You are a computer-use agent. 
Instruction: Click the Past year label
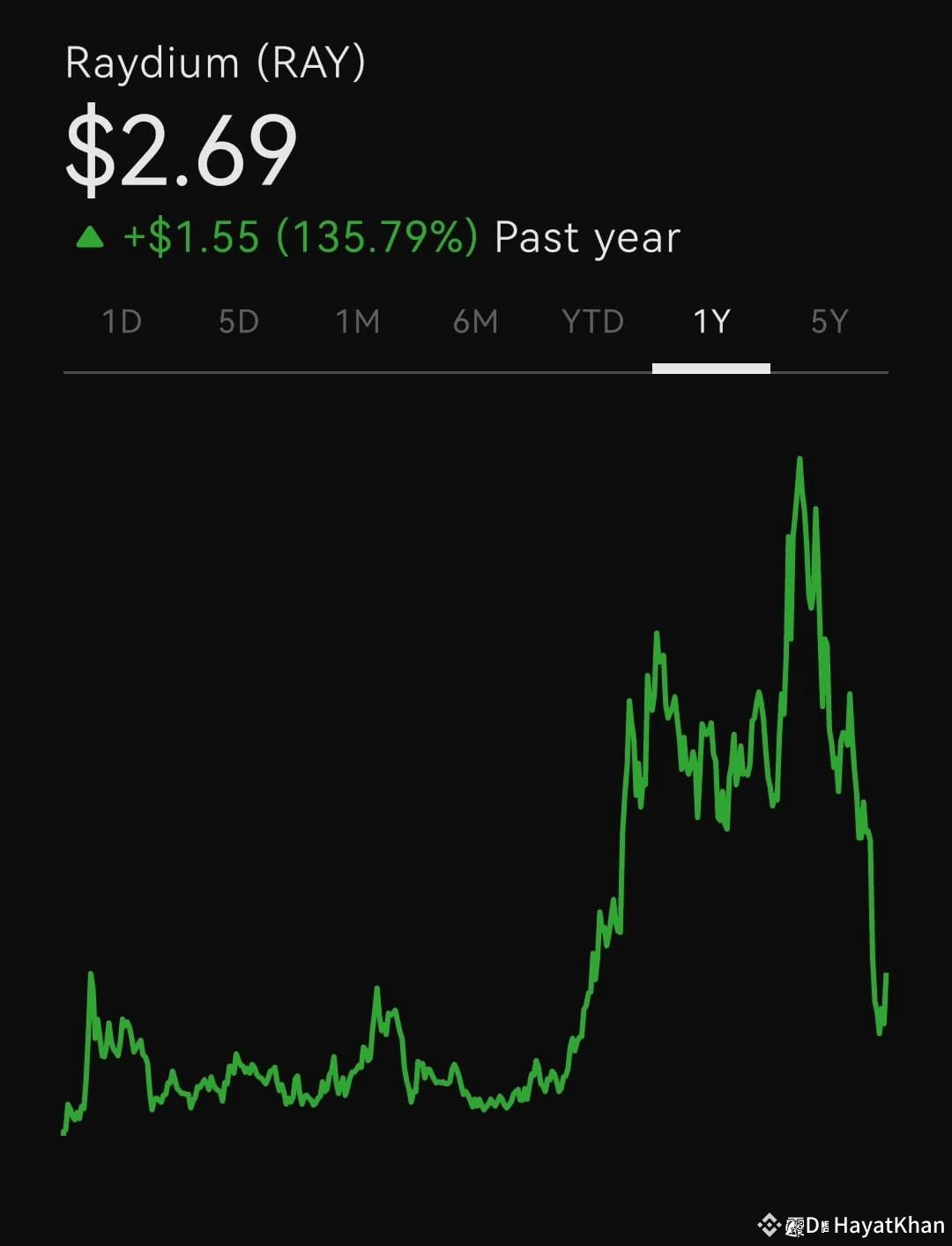[x=585, y=236]
